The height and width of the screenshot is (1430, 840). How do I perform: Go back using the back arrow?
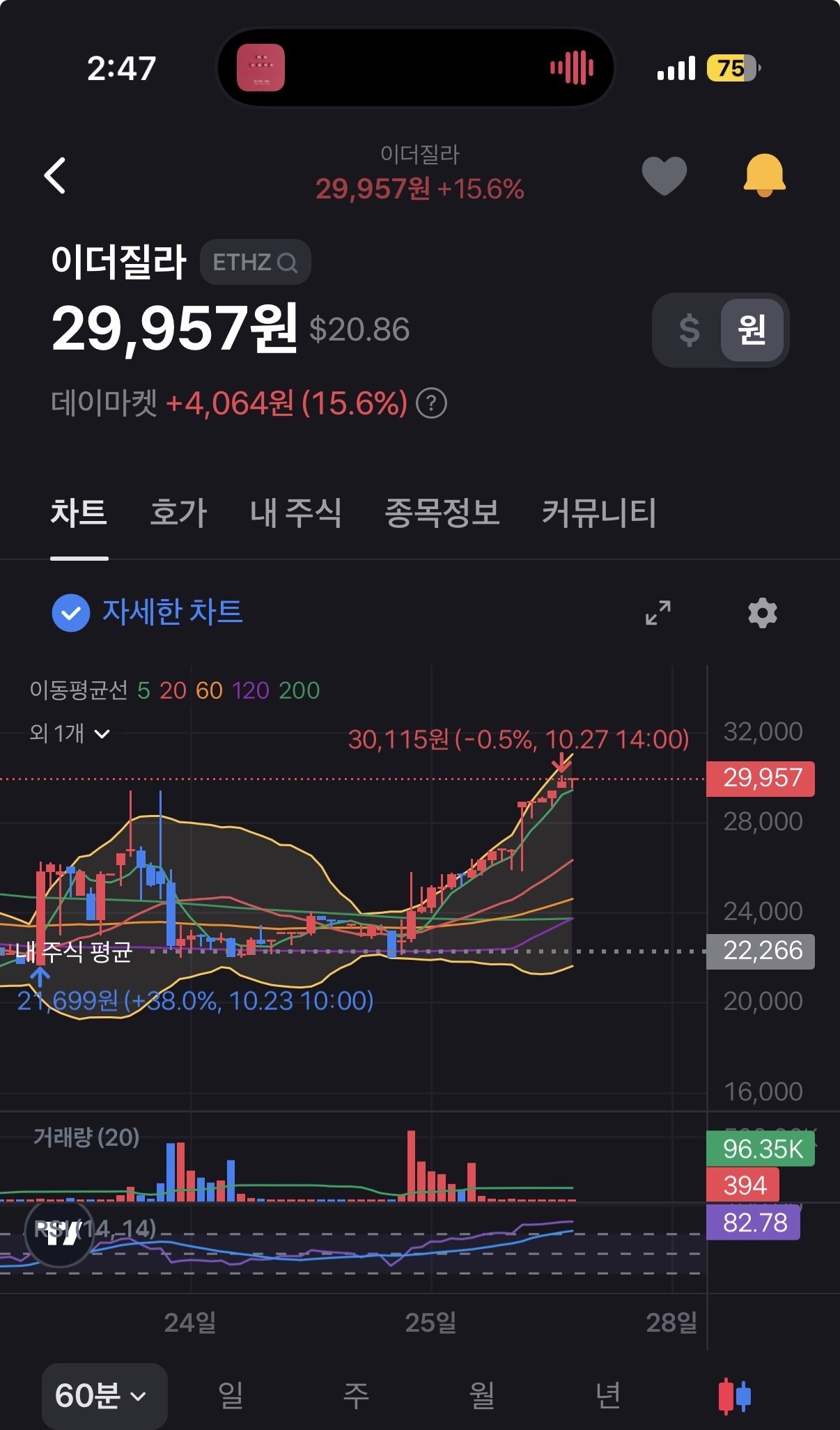pyautogui.click(x=55, y=175)
